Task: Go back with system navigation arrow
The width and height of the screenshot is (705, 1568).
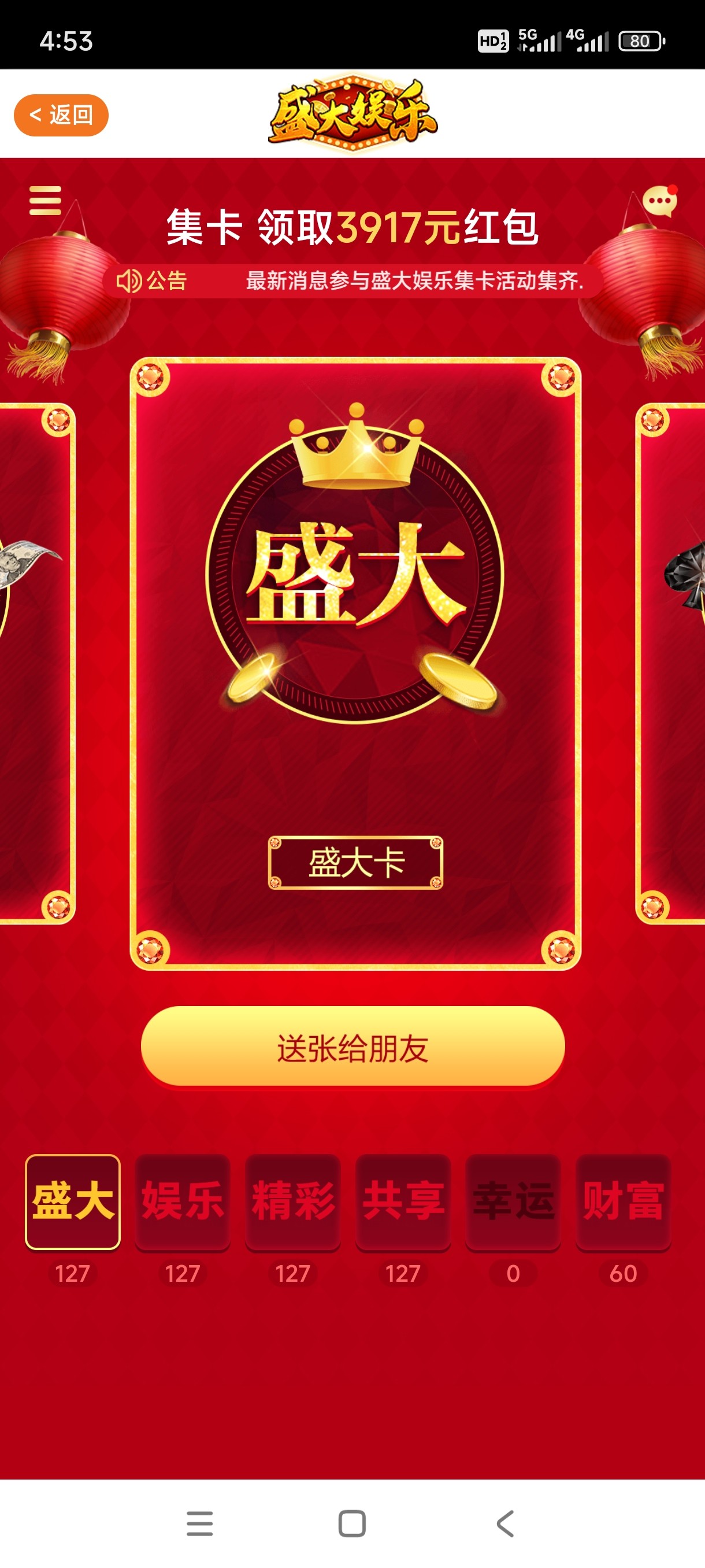Action: pyautogui.click(x=505, y=1523)
